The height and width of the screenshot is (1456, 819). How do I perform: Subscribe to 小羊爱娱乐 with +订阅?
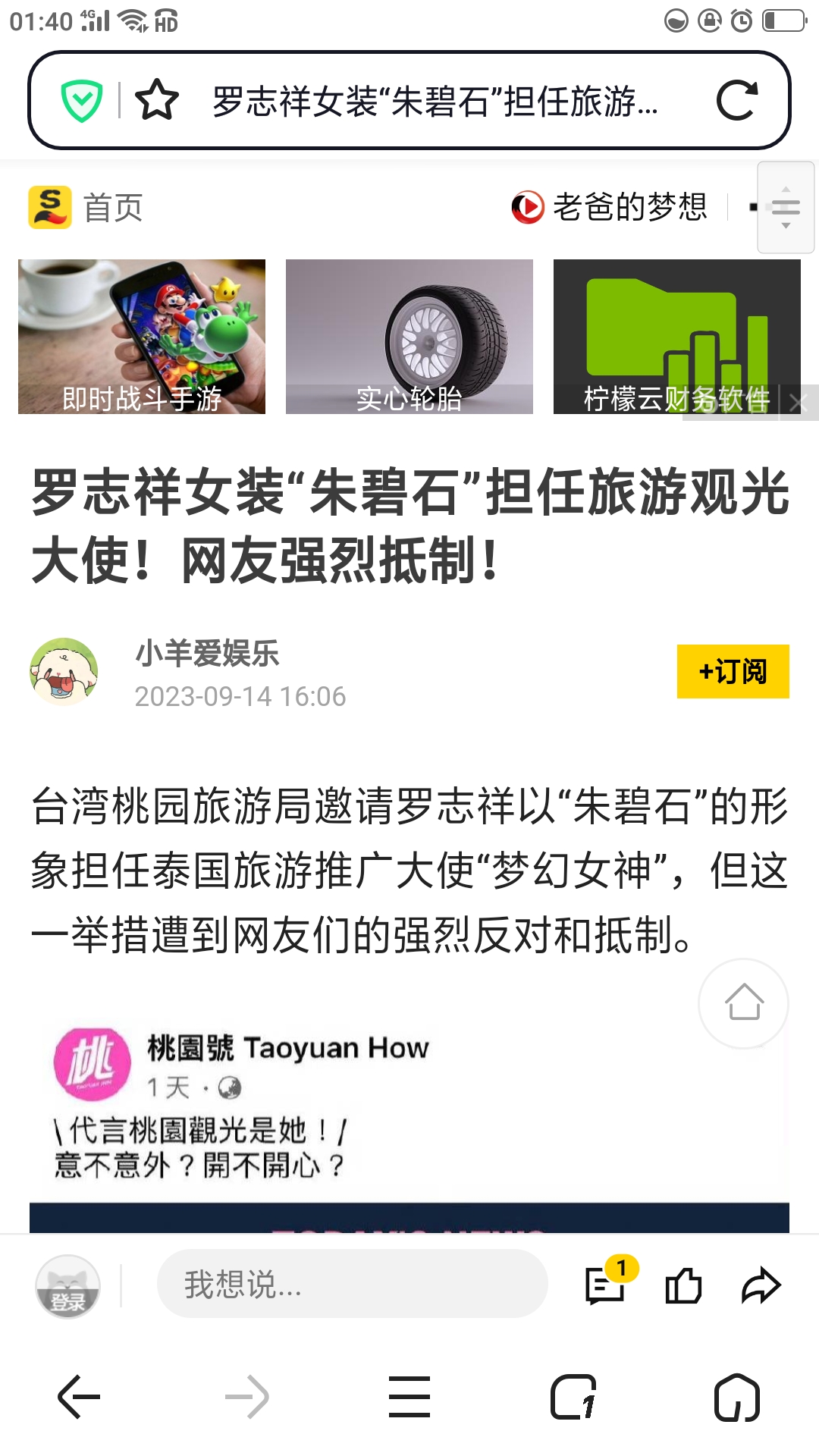[x=733, y=671]
